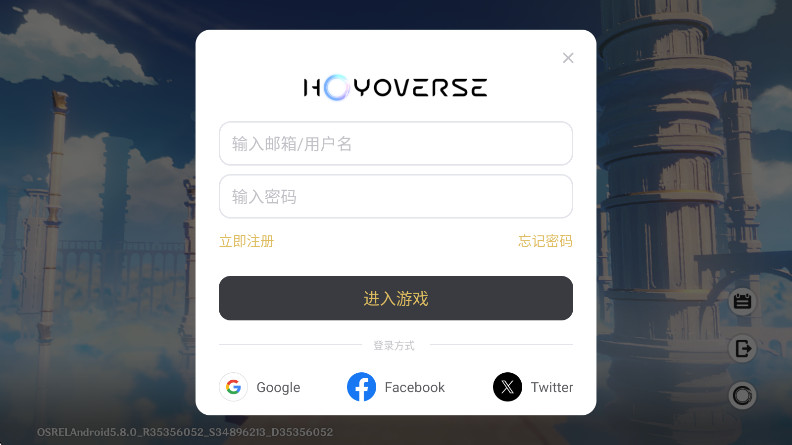Open the announcements notice icon
Screen dimensions: 792x445
coord(742,301)
